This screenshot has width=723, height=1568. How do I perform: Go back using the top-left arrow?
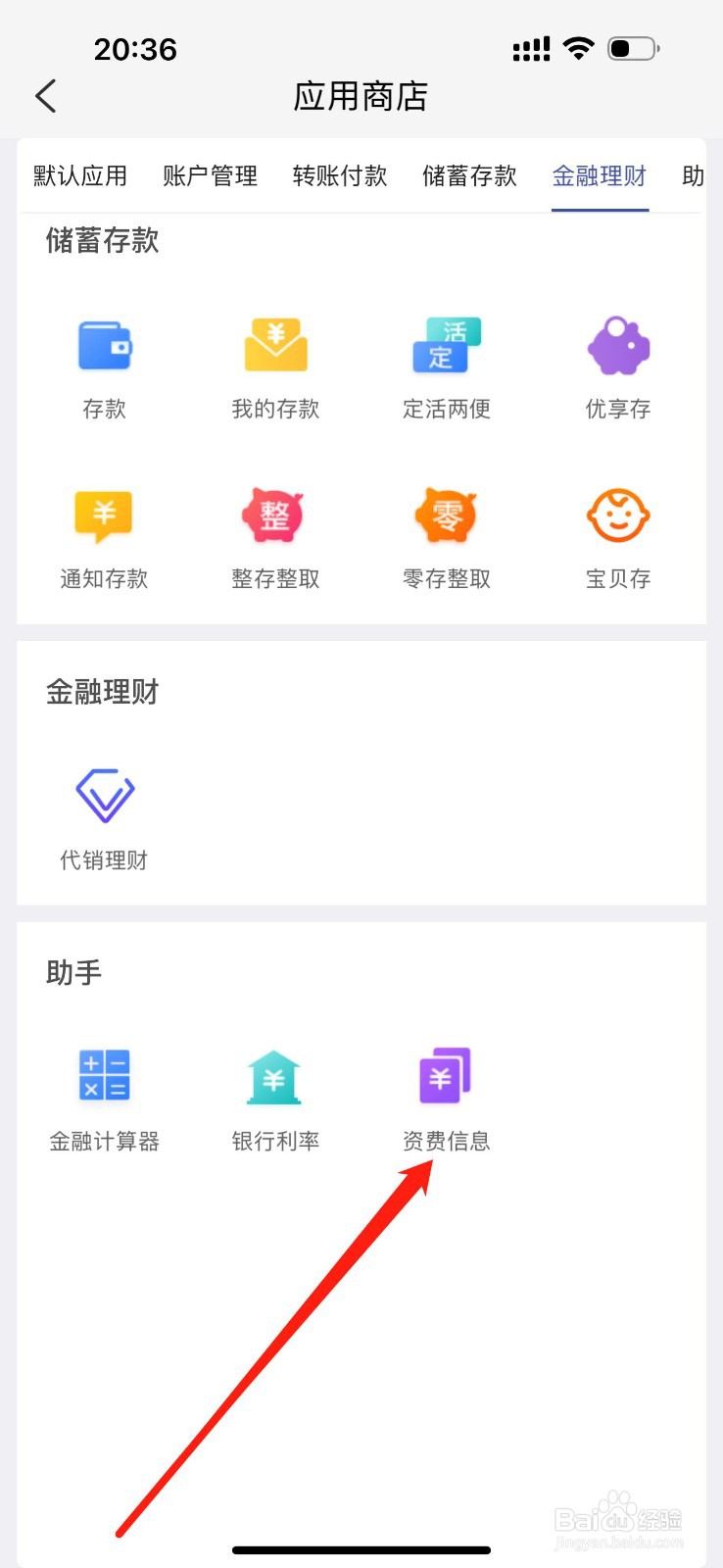pyautogui.click(x=46, y=96)
